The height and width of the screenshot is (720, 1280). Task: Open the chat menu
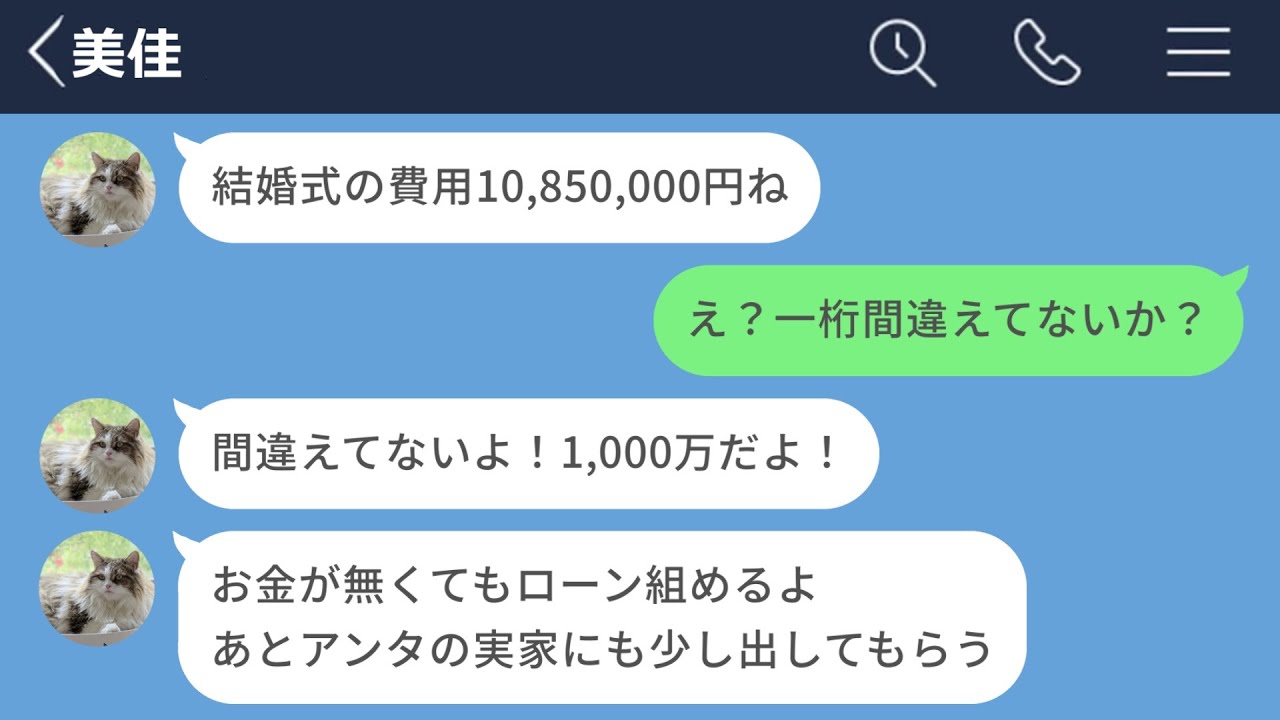tap(1197, 52)
